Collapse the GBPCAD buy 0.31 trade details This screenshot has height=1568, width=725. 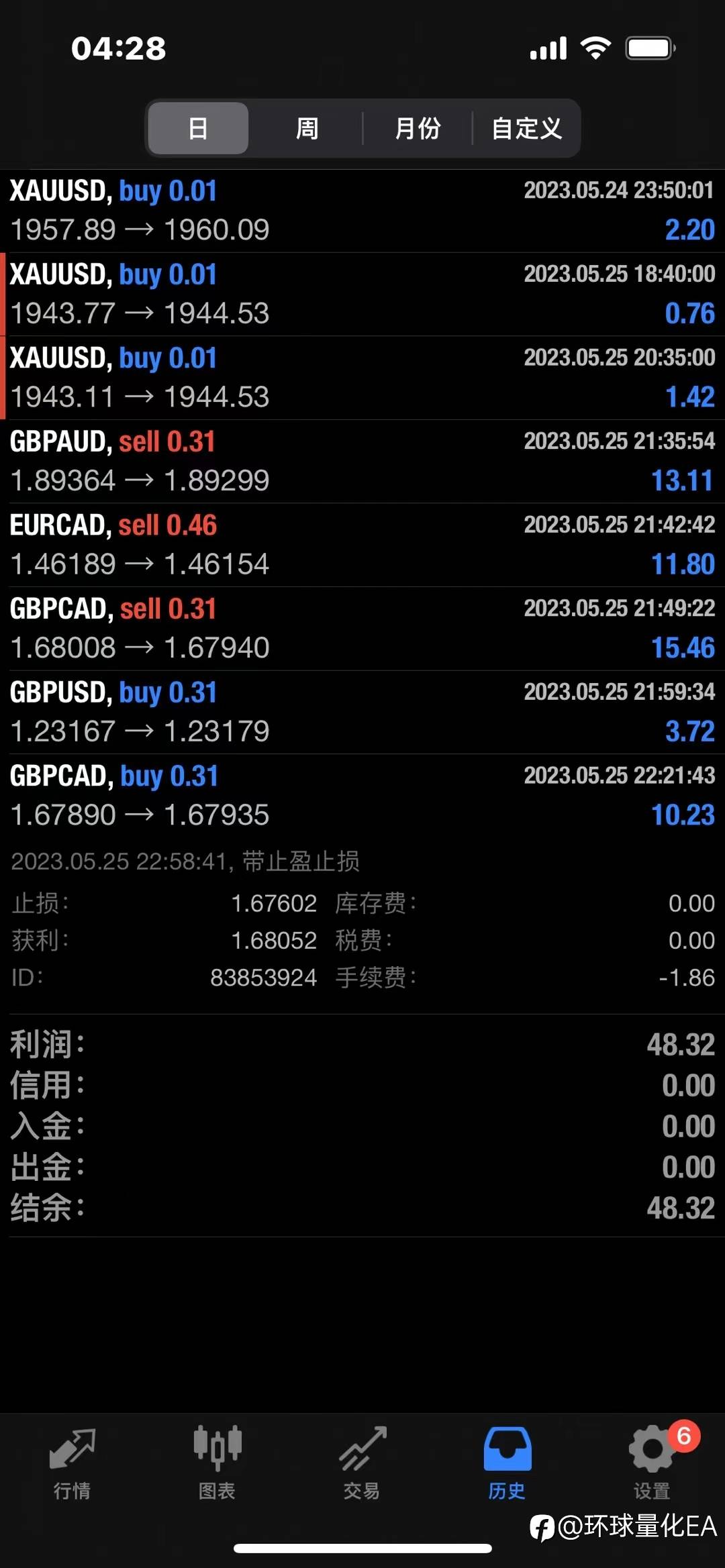coord(362,795)
